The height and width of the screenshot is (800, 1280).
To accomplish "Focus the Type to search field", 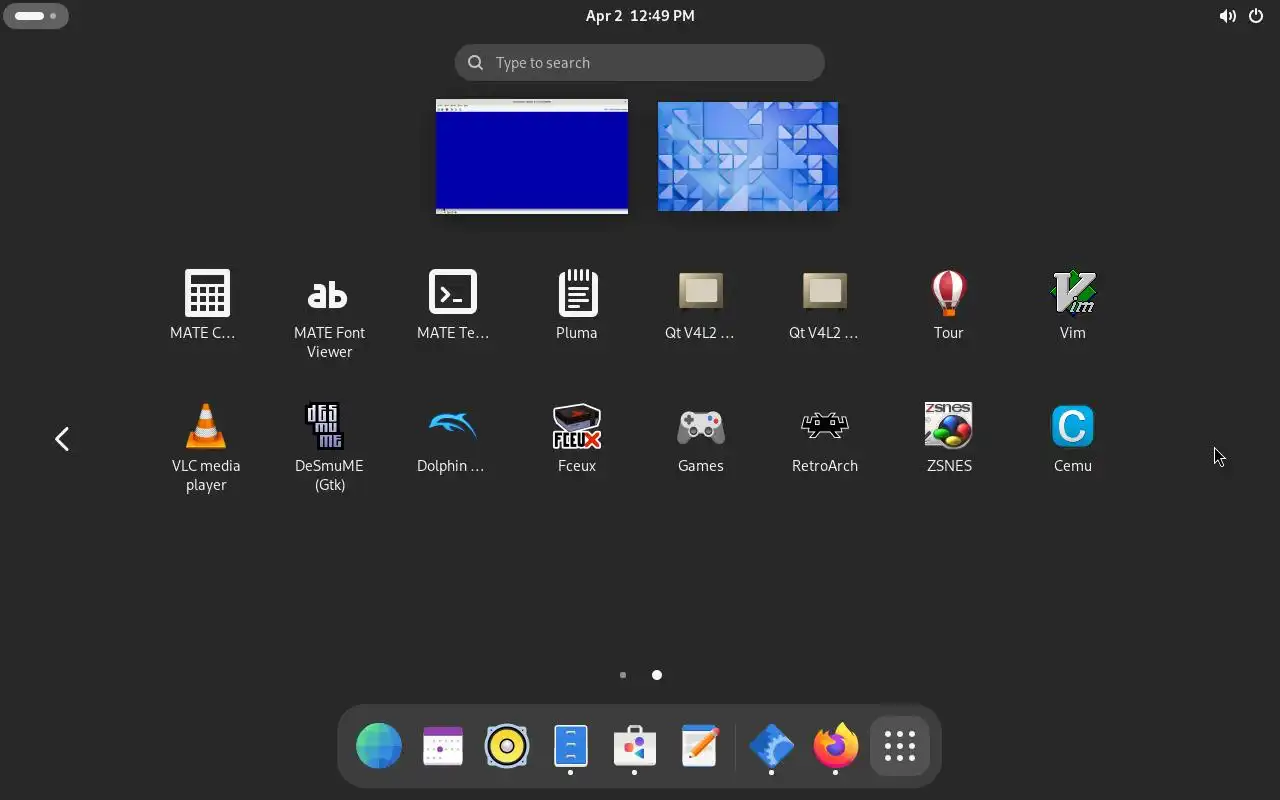I will pos(640,63).
